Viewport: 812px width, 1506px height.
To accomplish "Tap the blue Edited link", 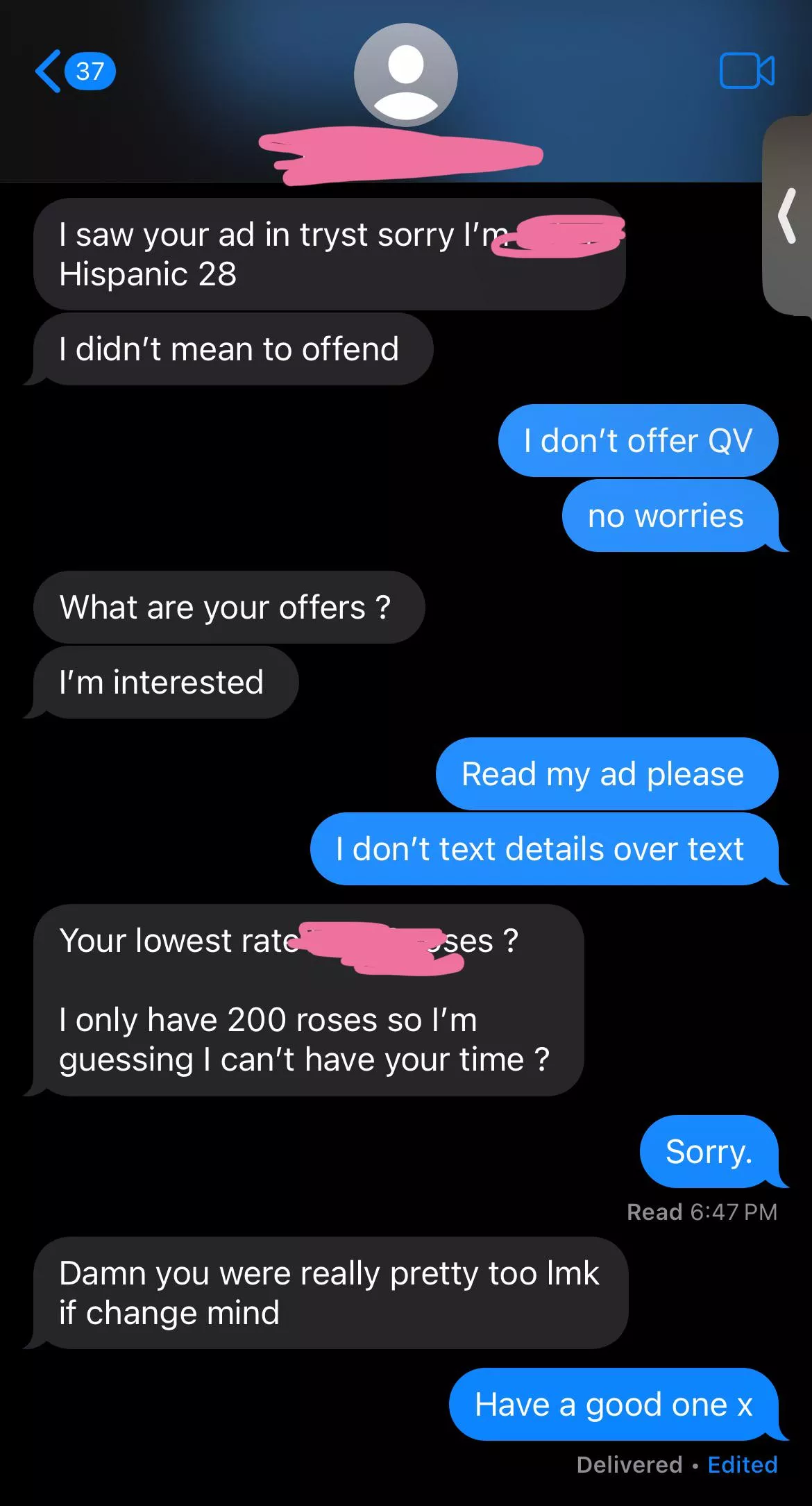I will [742, 1464].
